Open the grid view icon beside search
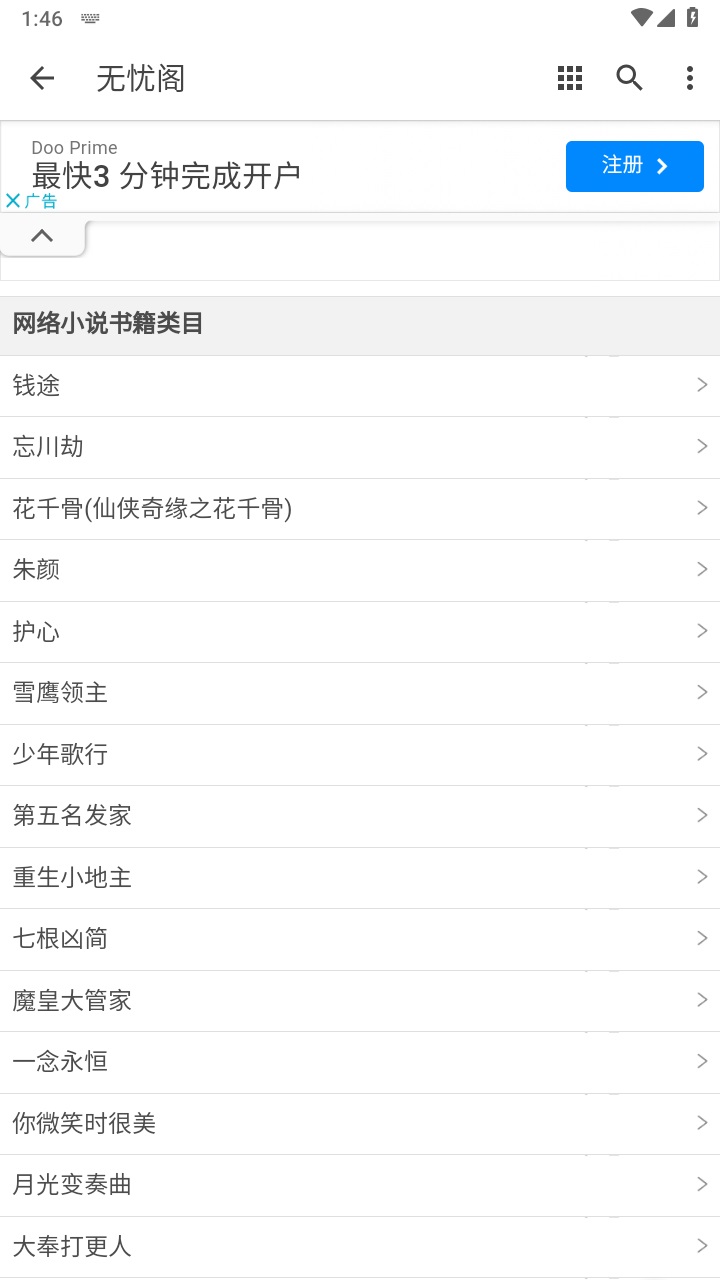This screenshot has height=1280, width=720. (569, 78)
